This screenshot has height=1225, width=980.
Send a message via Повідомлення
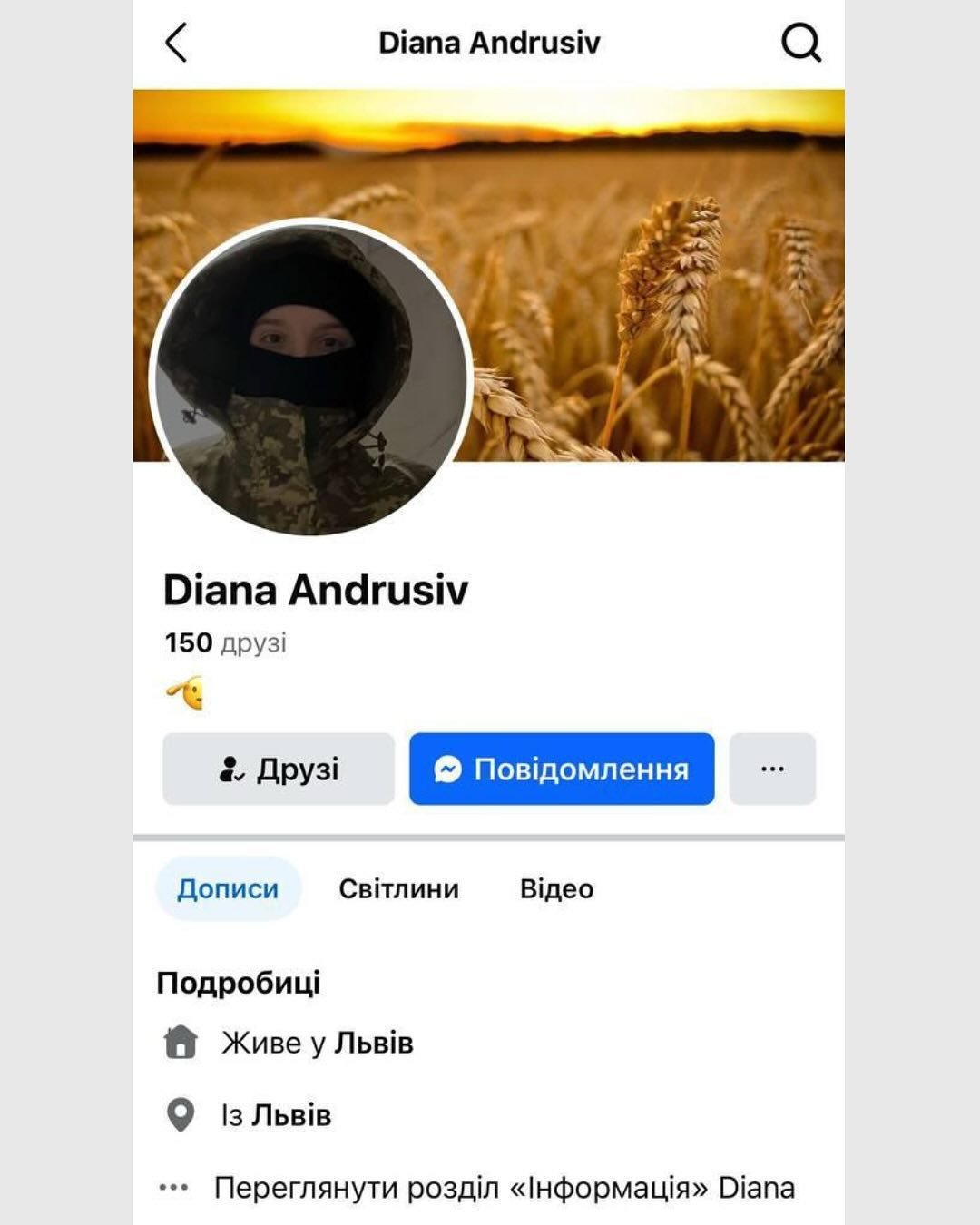562,769
